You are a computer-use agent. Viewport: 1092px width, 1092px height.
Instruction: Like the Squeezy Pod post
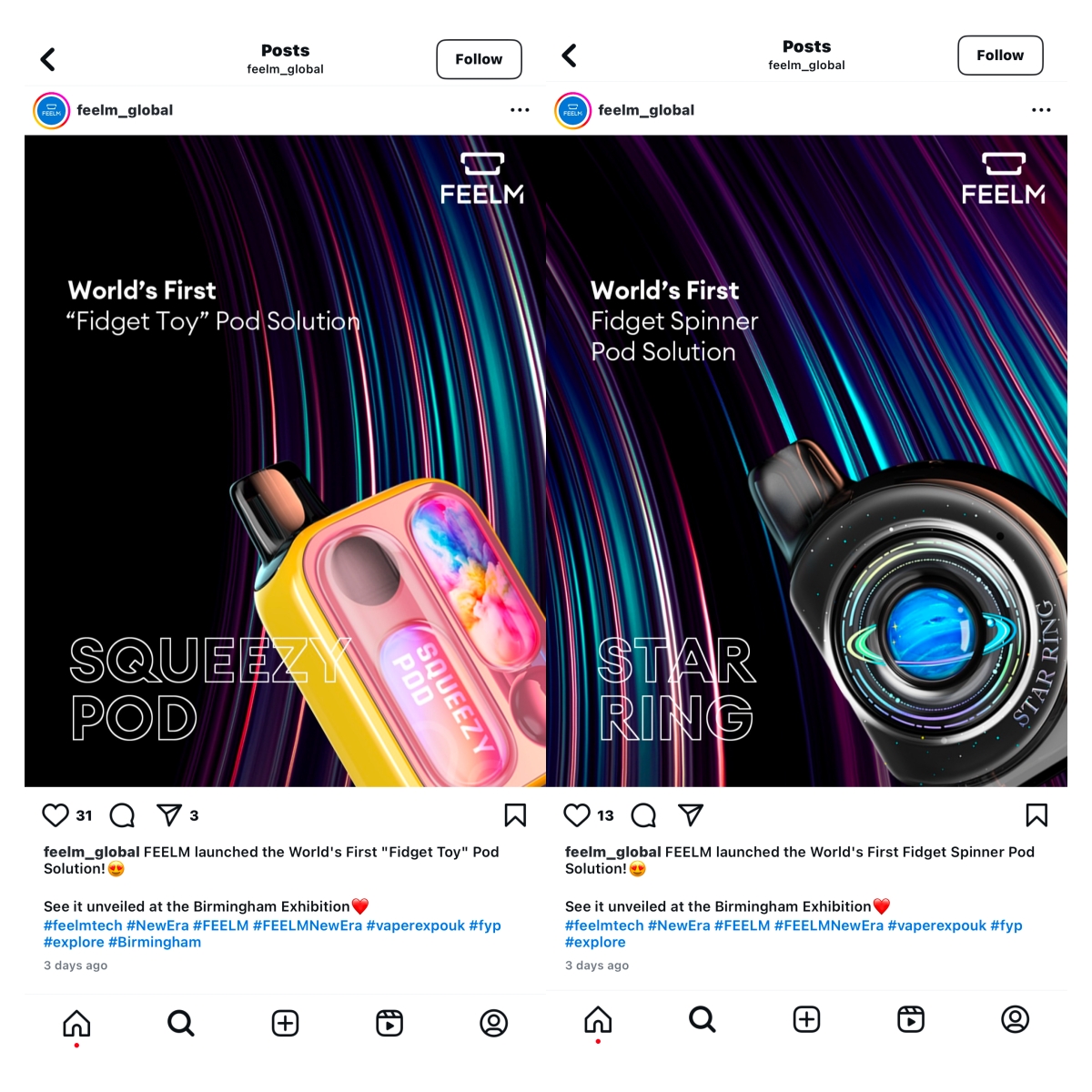point(56,814)
